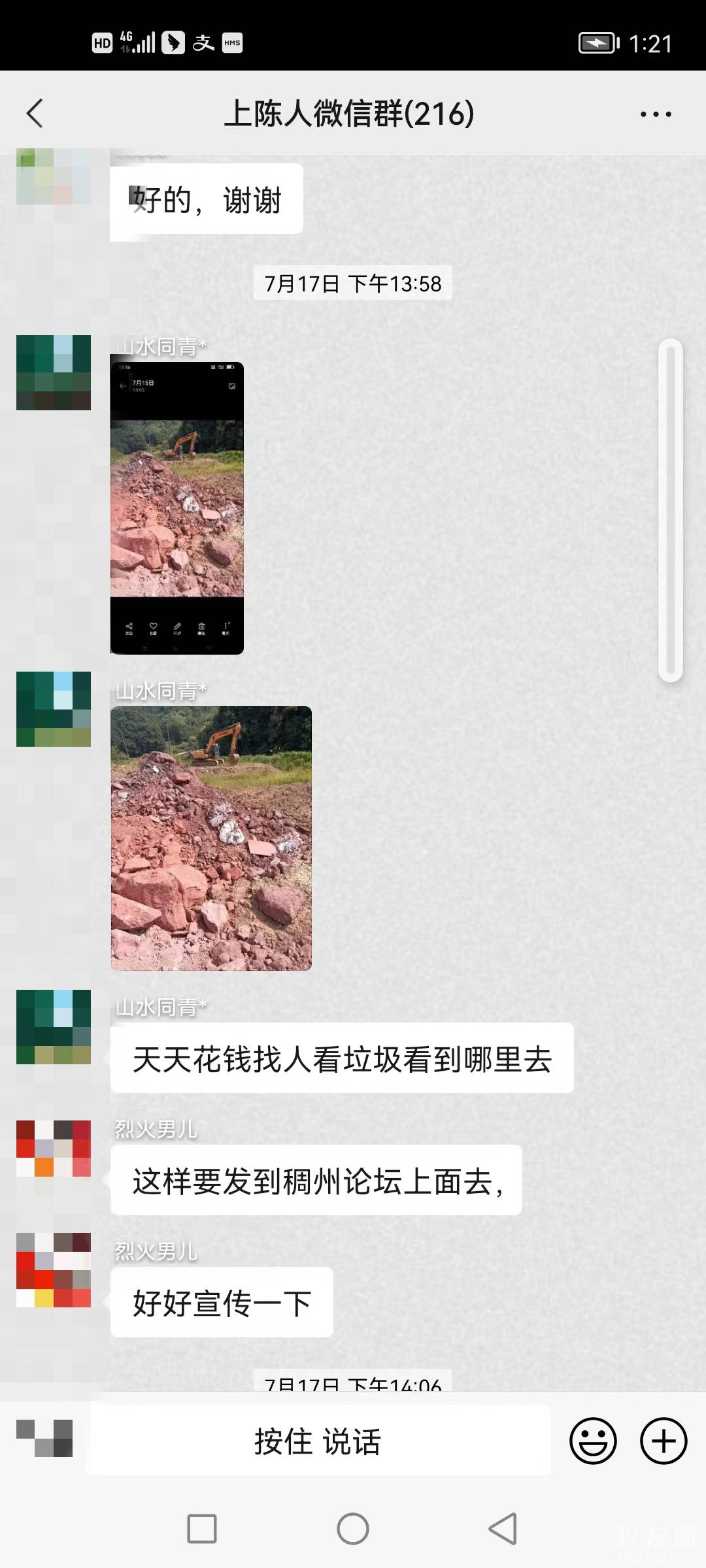View the red rubble photo full screen
The image size is (706, 1568).
tap(211, 838)
